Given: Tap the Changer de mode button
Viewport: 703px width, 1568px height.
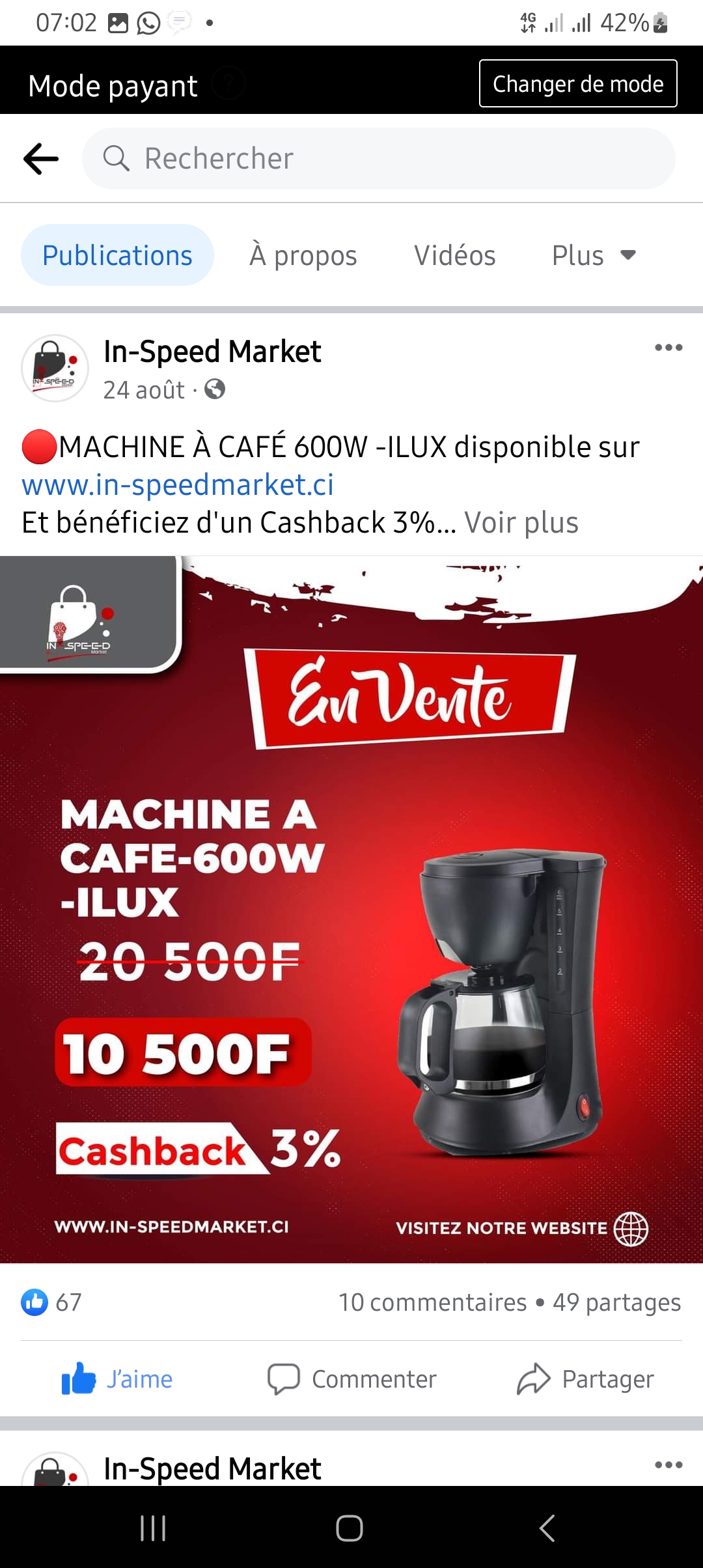Looking at the screenshot, I should pyautogui.click(x=578, y=83).
